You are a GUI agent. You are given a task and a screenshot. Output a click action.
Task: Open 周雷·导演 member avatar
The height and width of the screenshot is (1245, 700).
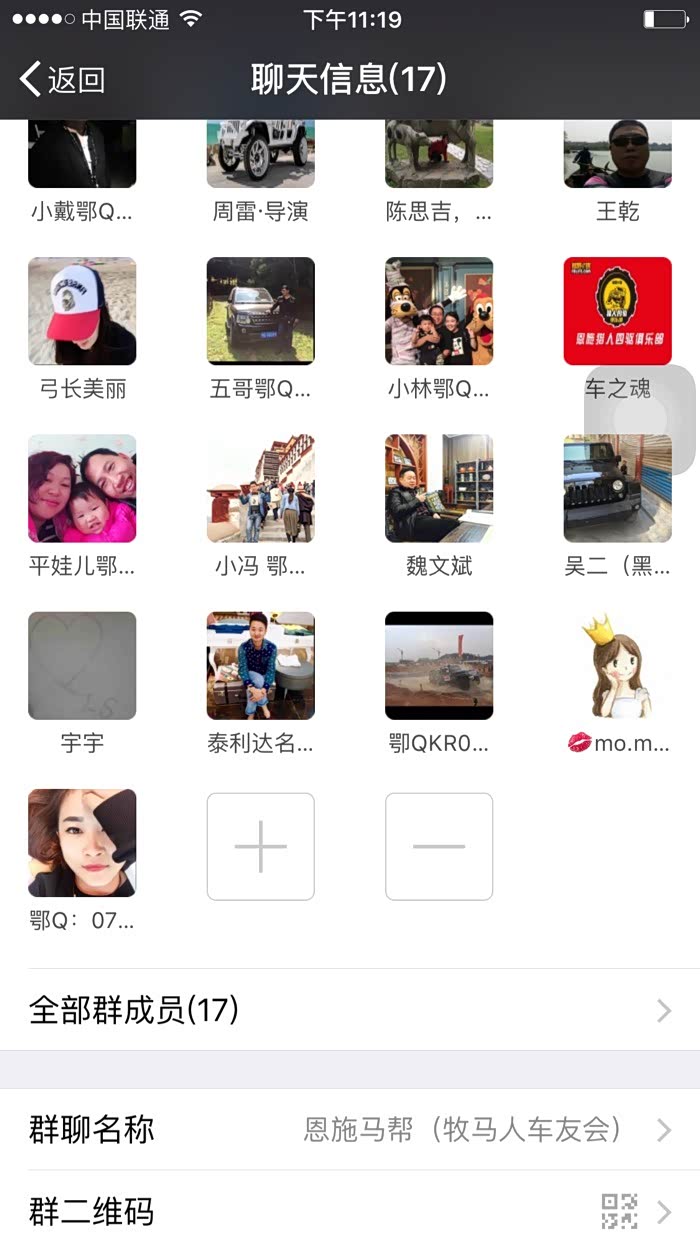(260, 155)
